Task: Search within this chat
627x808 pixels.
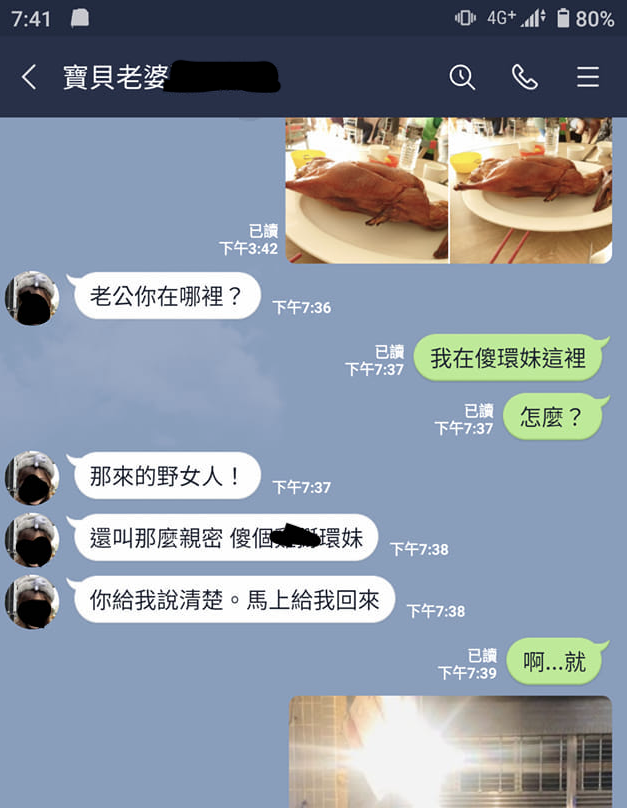Action: (461, 77)
